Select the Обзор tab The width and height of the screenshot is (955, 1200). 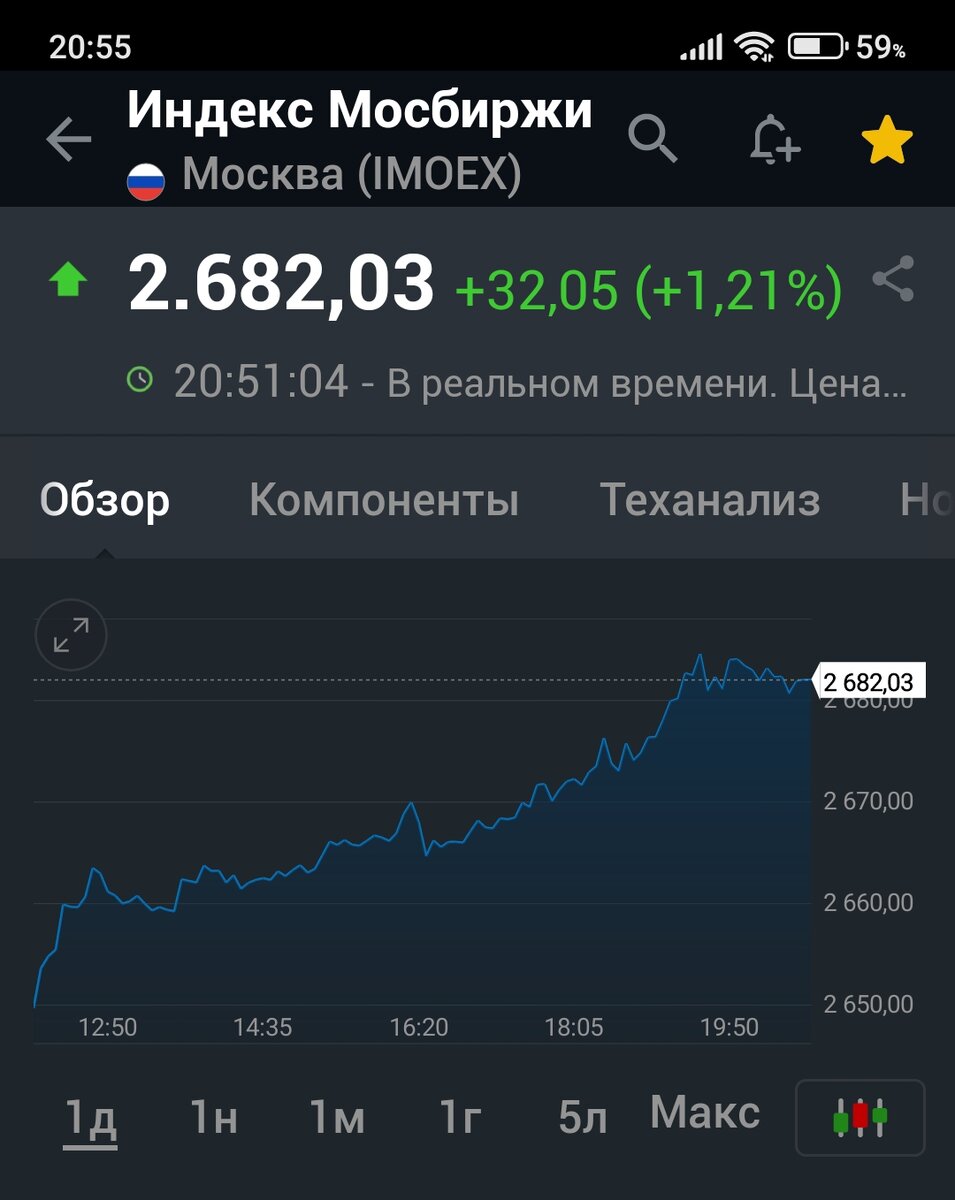tap(105, 499)
